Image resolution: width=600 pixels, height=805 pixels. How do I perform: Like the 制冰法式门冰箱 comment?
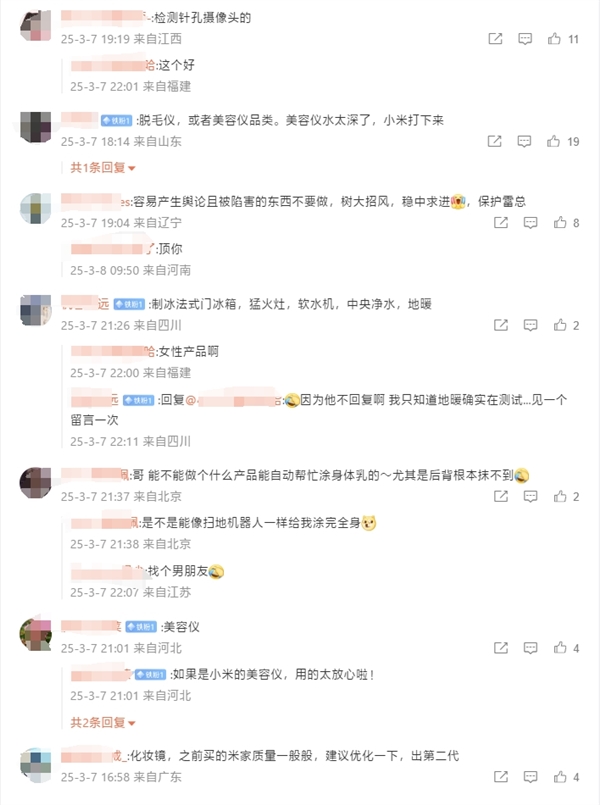click(555, 325)
